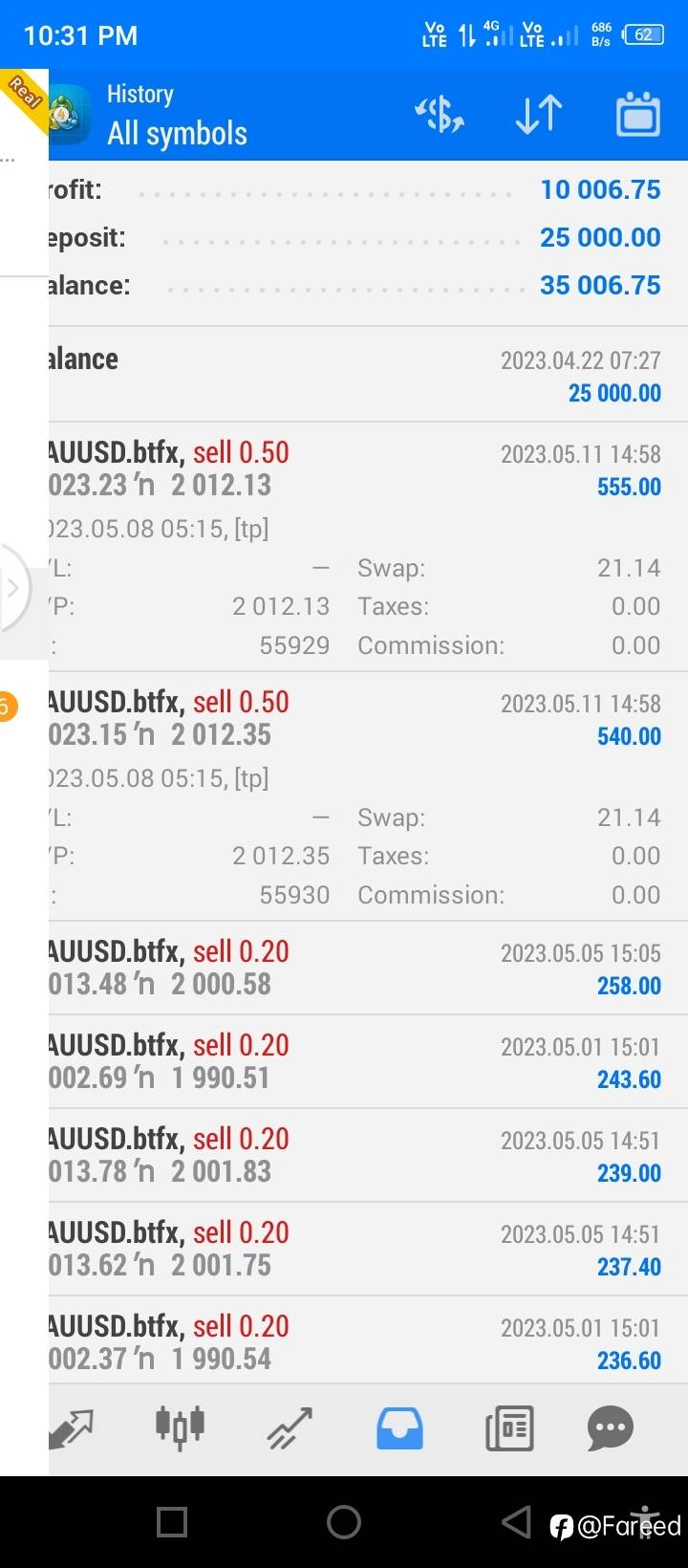Go to home with the system circle button
This screenshot has height=1568, width=688.
[x=344, y=1521]
